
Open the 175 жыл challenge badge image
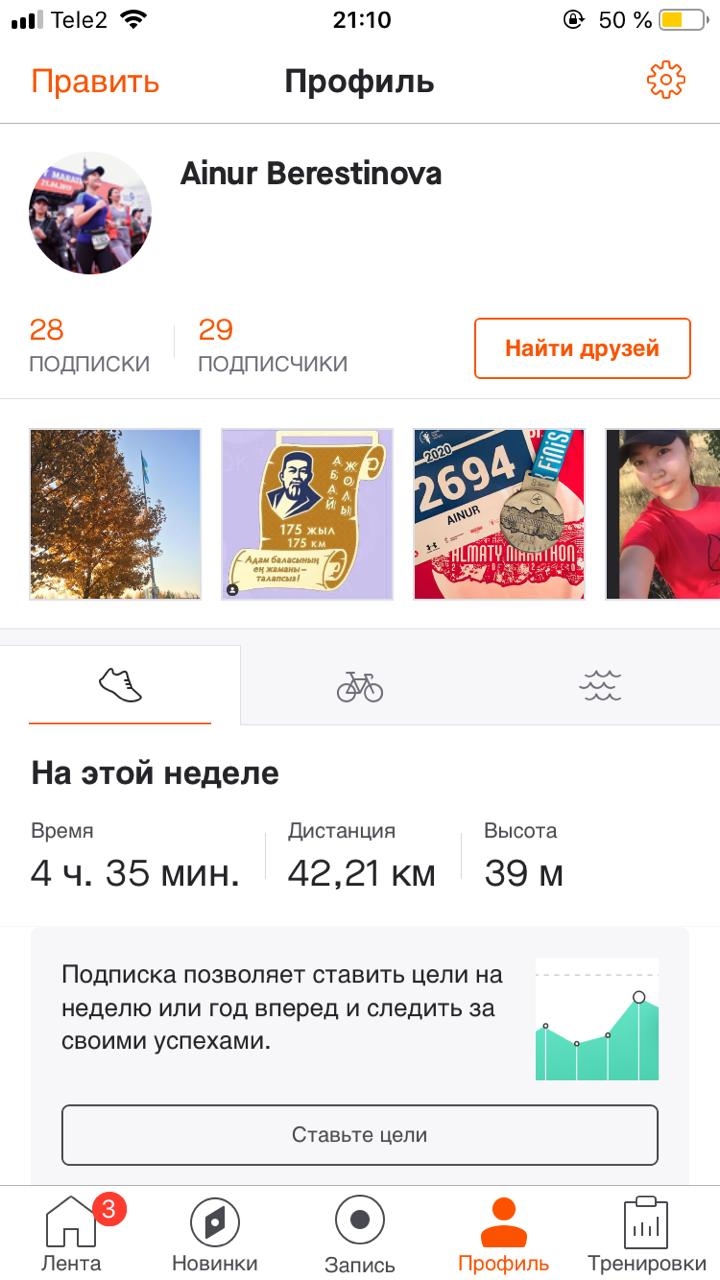pyautogui.click(x=307, y=514)
